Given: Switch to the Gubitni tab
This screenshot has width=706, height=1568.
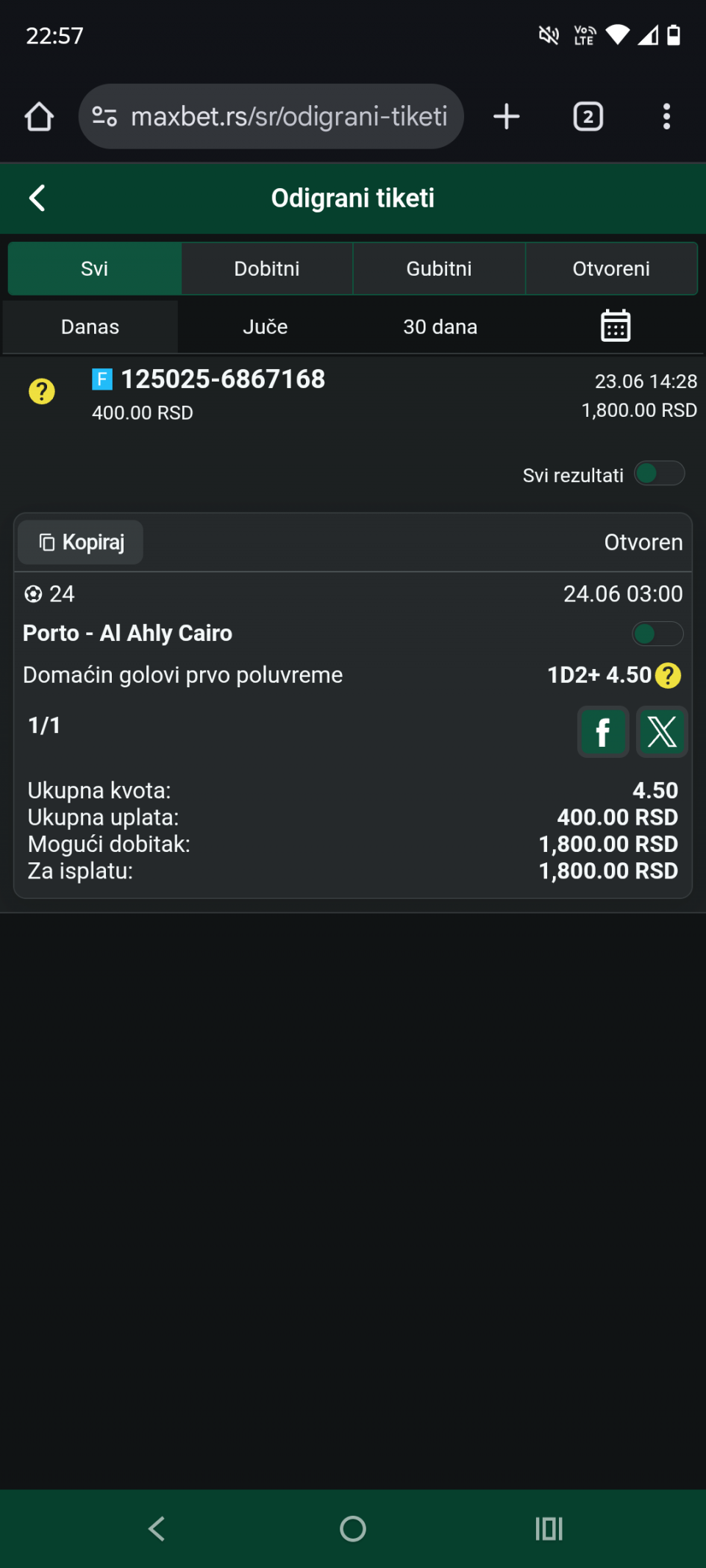Looking at the screenshot, I should (x=439, y=268).
